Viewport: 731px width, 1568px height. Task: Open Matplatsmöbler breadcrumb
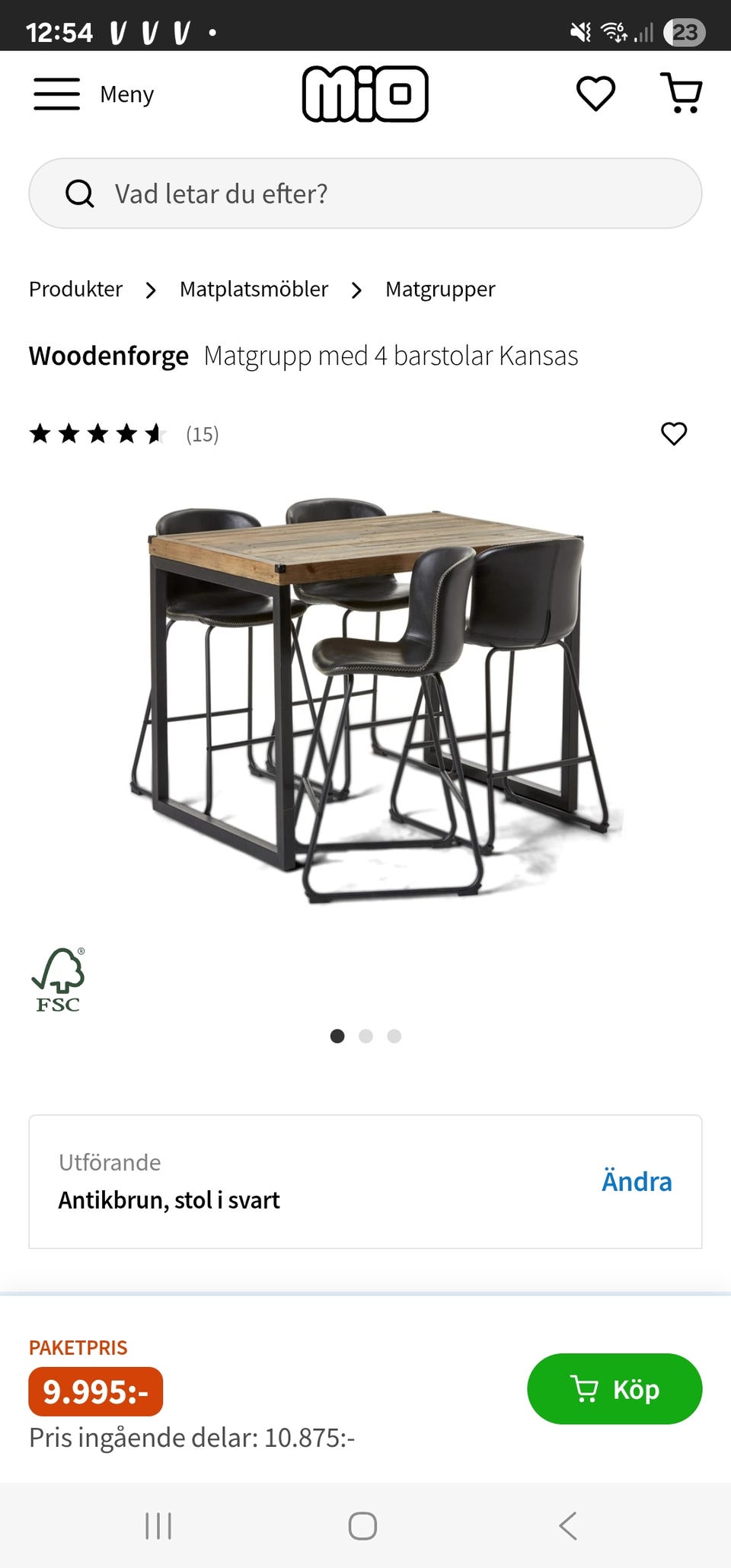pos(254,289)
